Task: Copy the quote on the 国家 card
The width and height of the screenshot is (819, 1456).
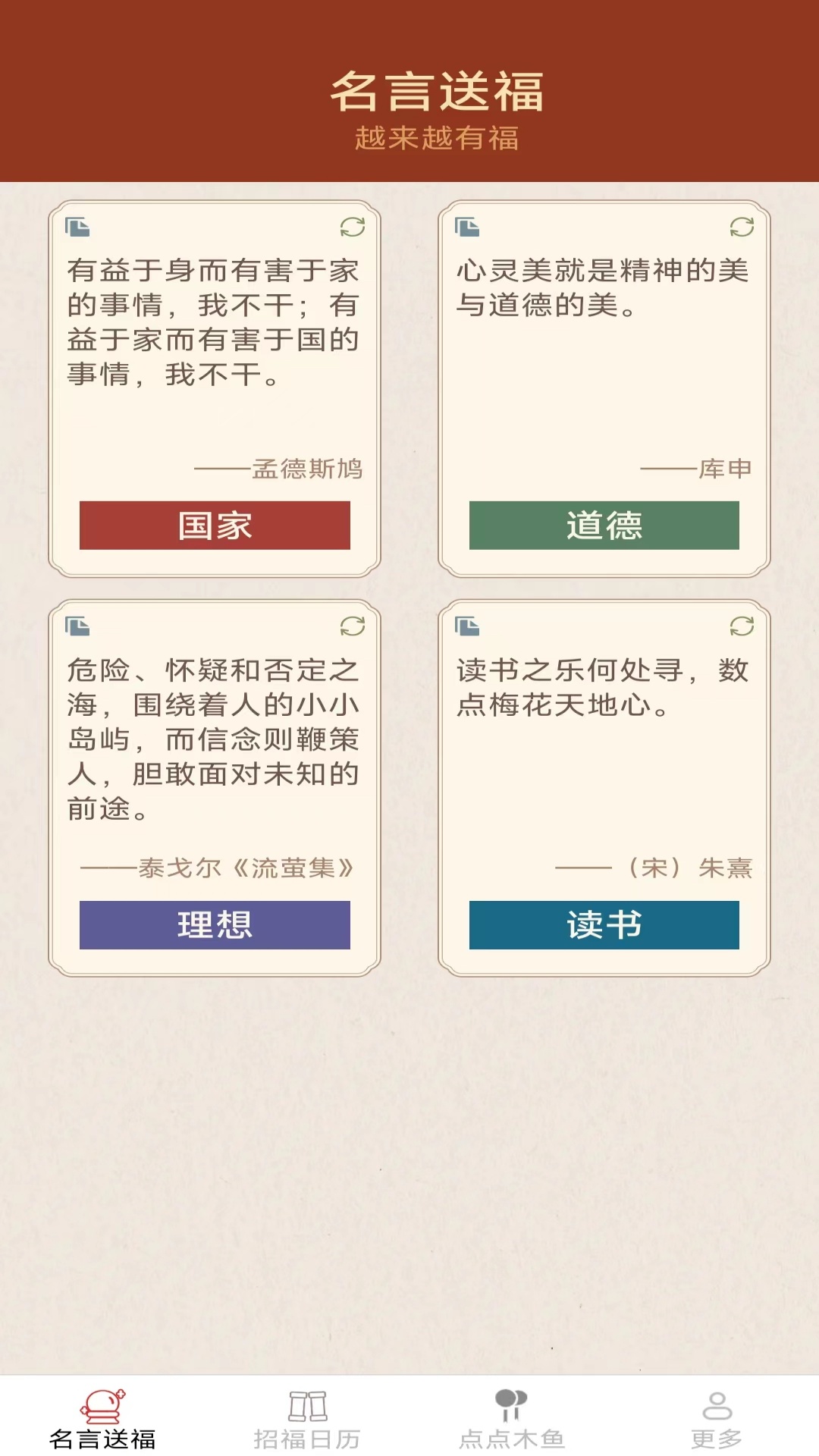Action: [x=77, y=227]
